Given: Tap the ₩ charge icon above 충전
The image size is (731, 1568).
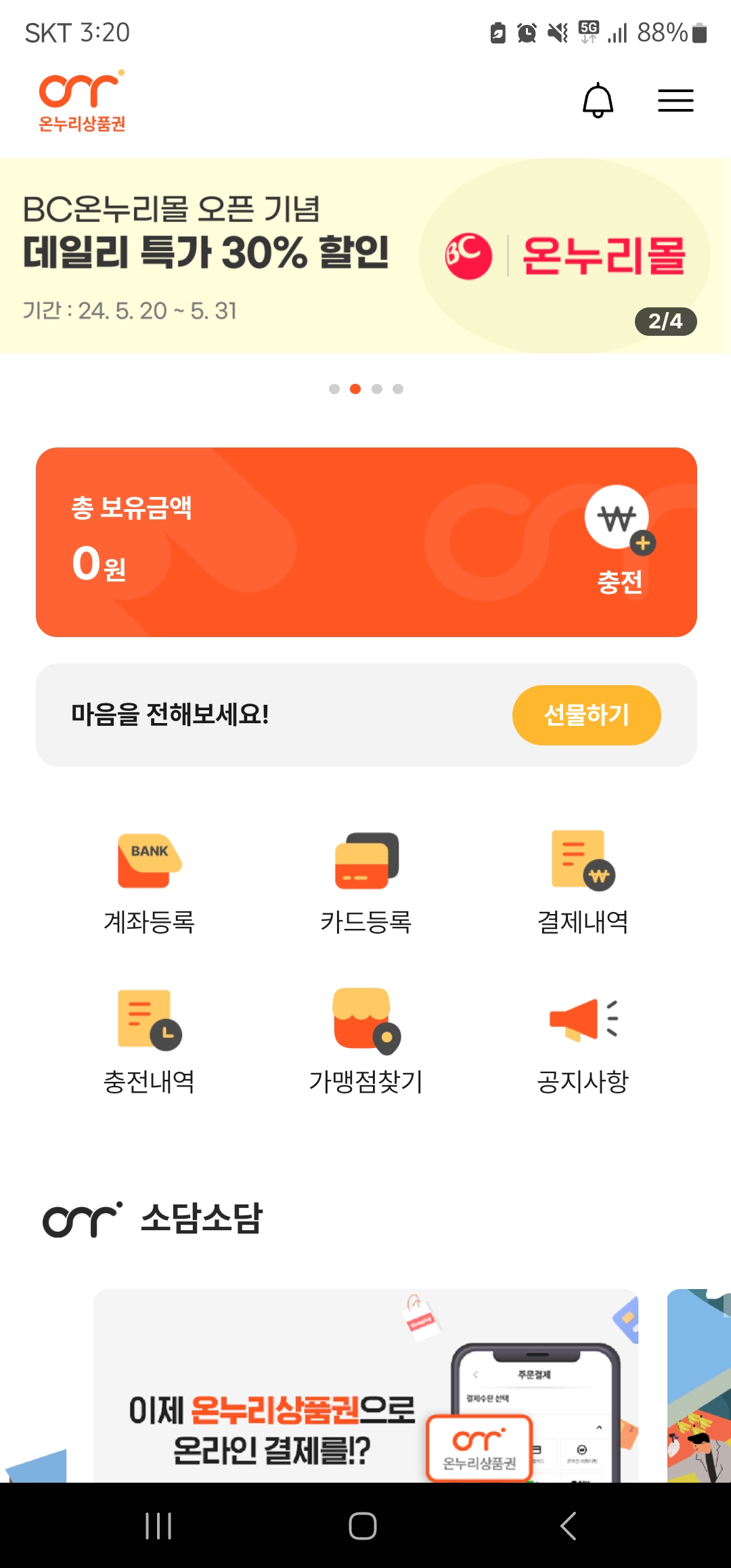Looking at the screenshot, I should 618,521.
